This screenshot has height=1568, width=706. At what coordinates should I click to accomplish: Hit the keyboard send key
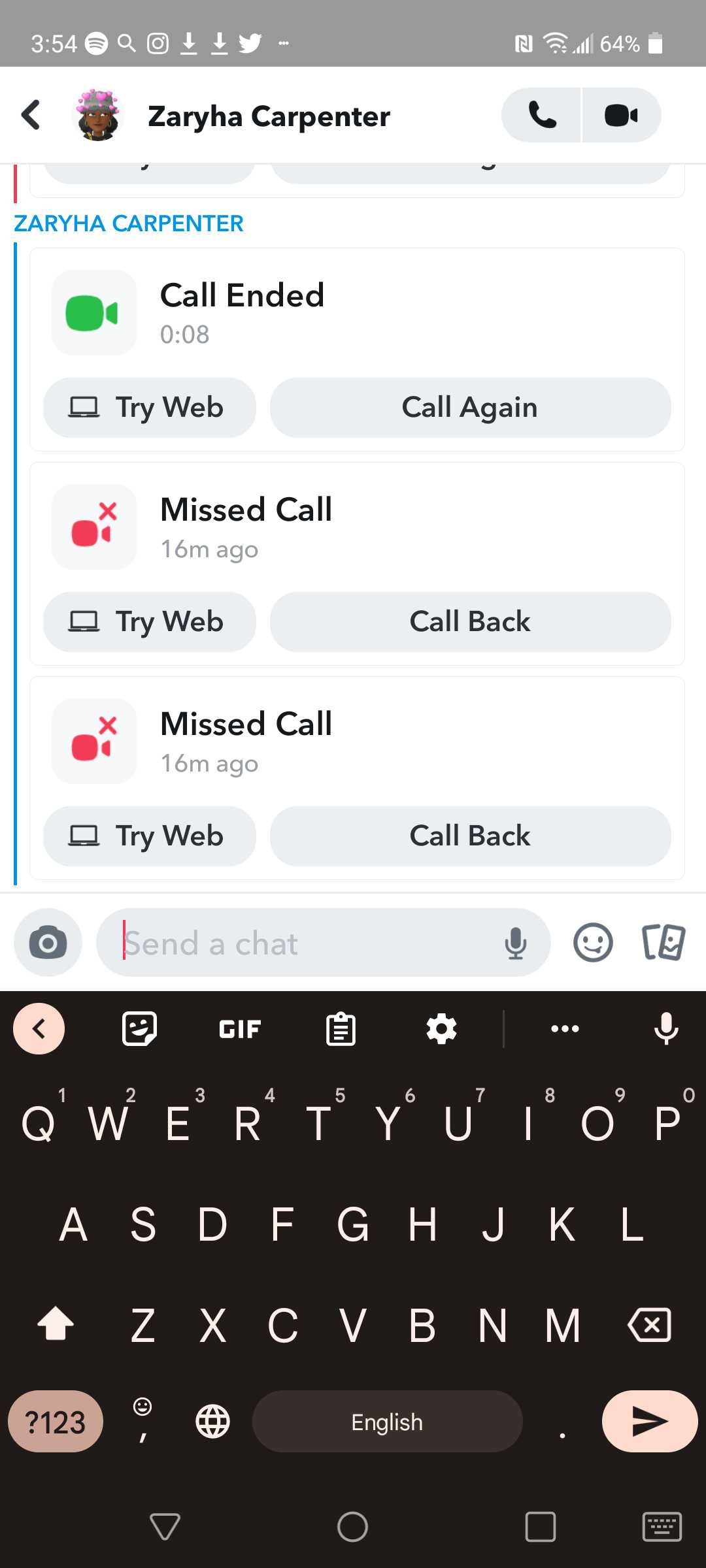[650, 1422]
